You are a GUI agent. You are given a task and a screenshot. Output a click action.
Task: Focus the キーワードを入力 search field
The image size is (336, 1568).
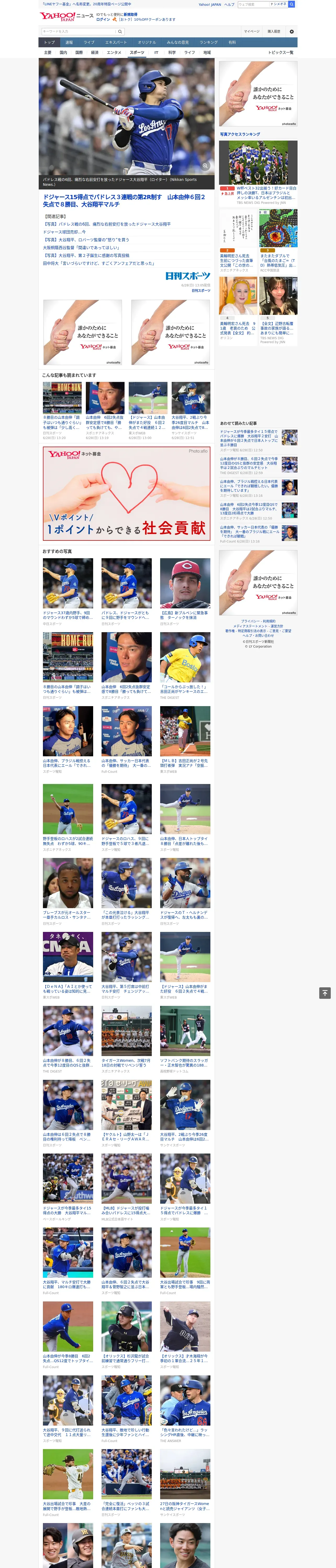point(79,31)
